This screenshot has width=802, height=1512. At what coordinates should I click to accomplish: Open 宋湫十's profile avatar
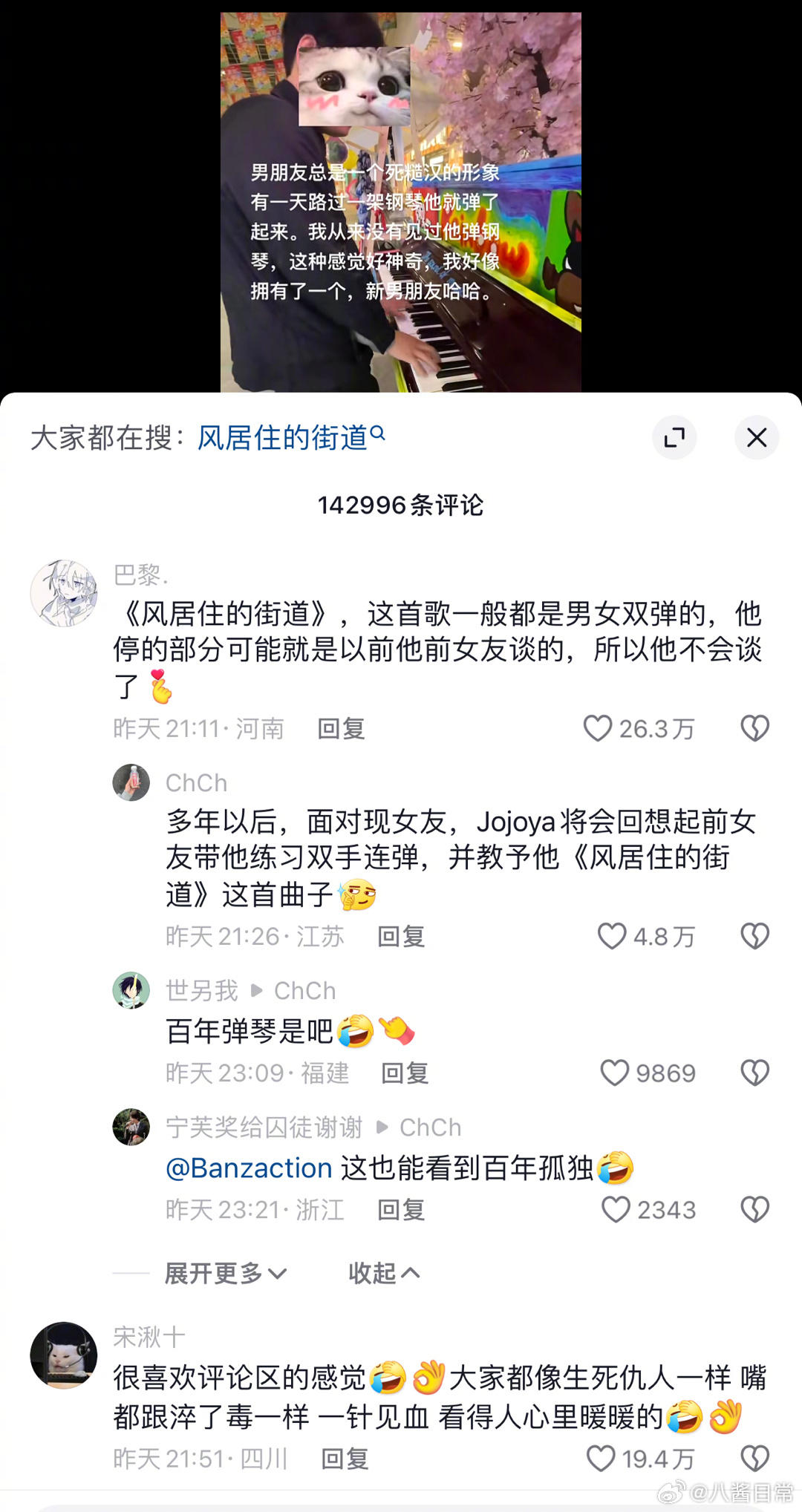pos(64,1355)
